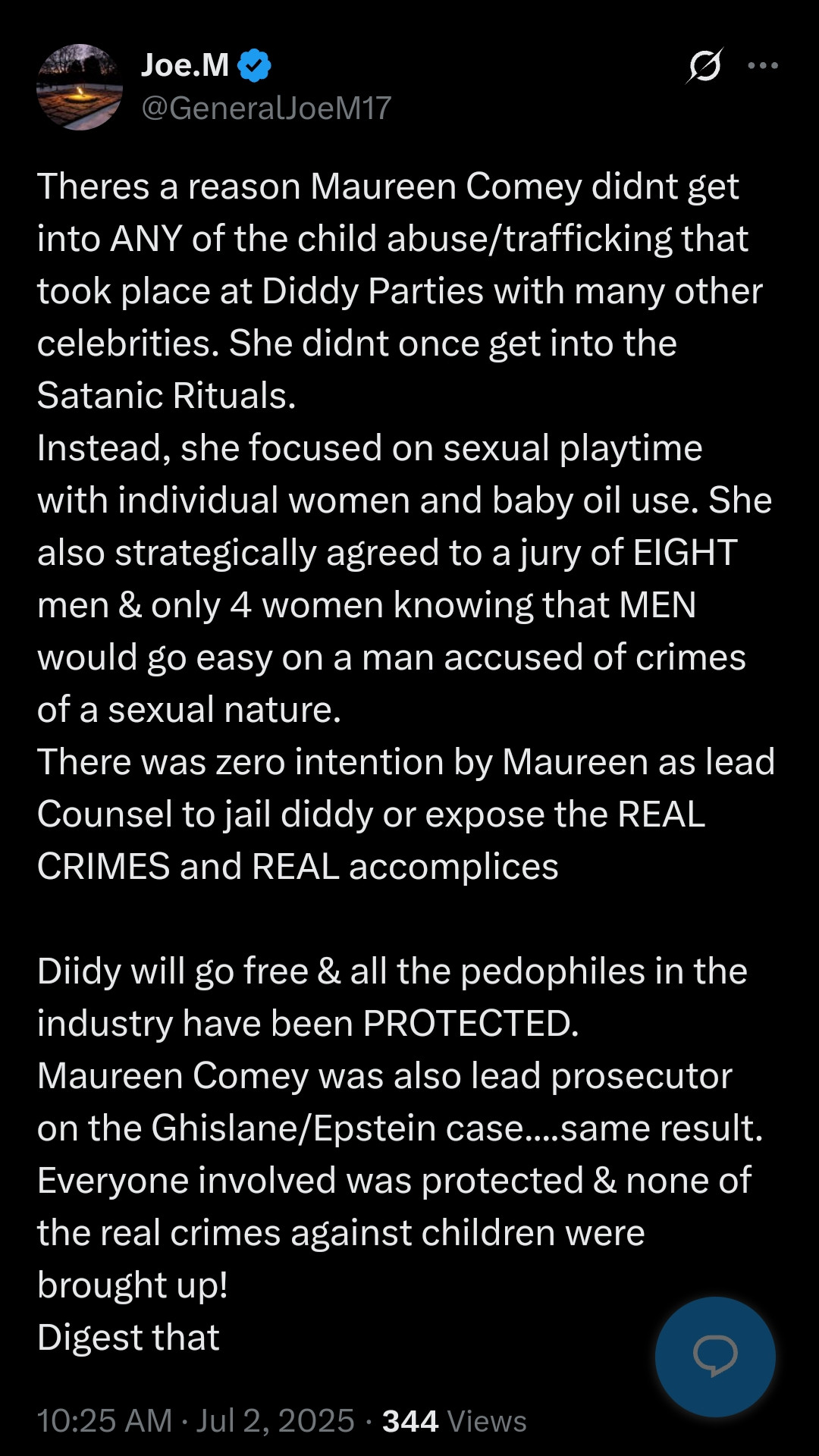Open the three-dot overflow menu
Screen dimensions: 819x1456
(763, 66)
